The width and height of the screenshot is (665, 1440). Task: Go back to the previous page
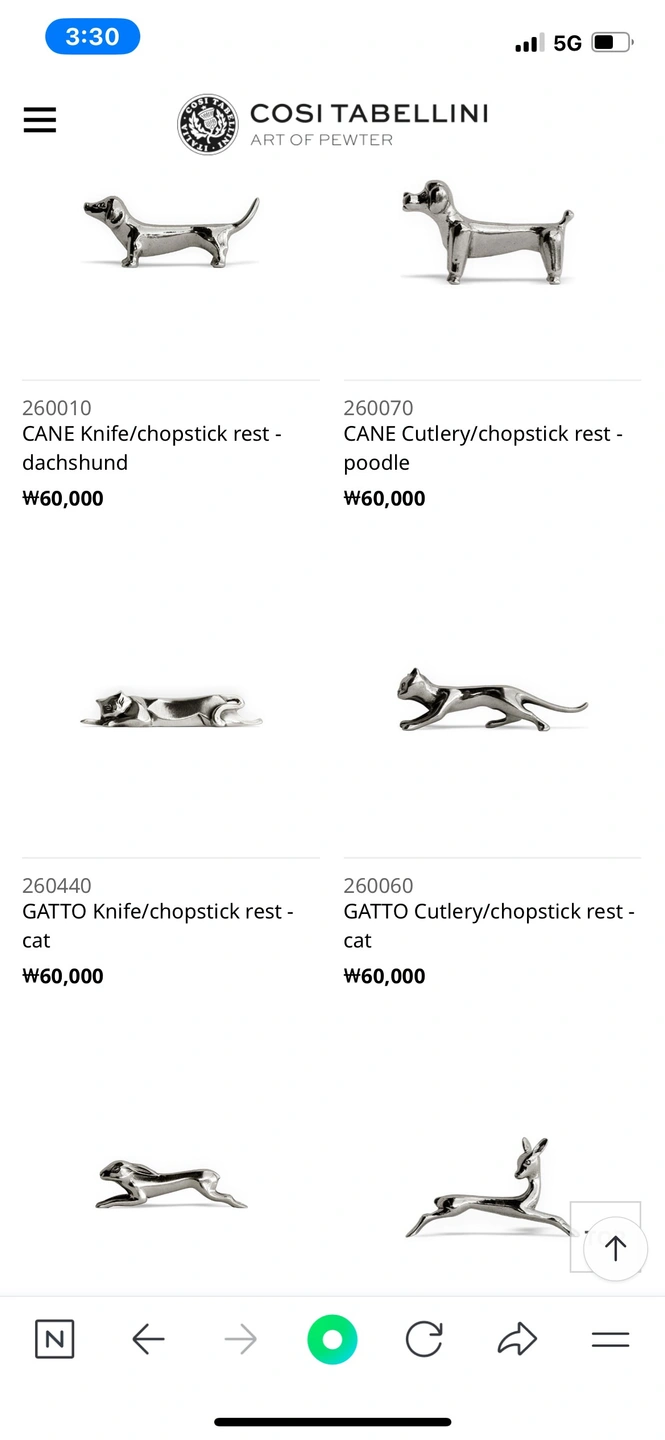(x=148, y=1339)
